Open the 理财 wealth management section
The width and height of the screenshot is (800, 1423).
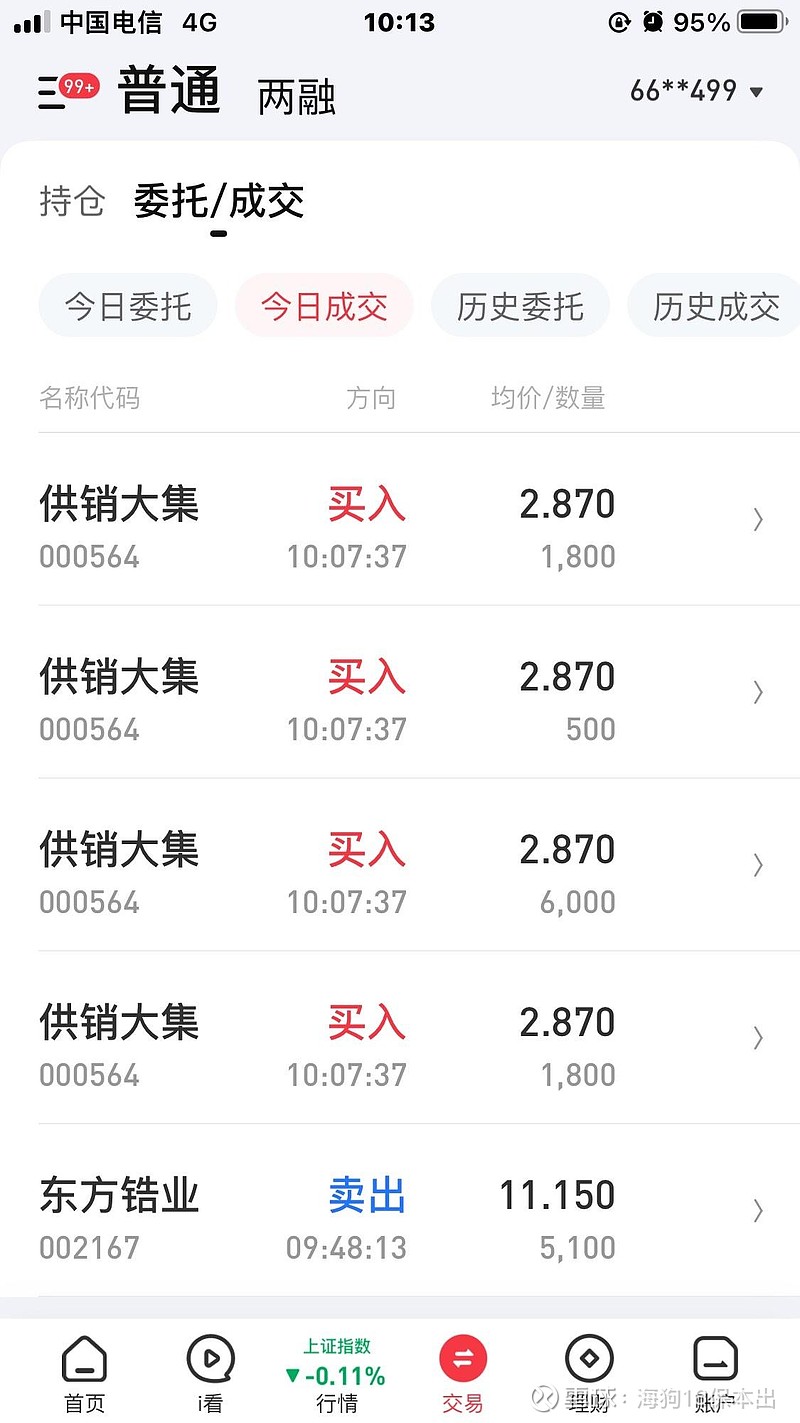[590, 1370]
